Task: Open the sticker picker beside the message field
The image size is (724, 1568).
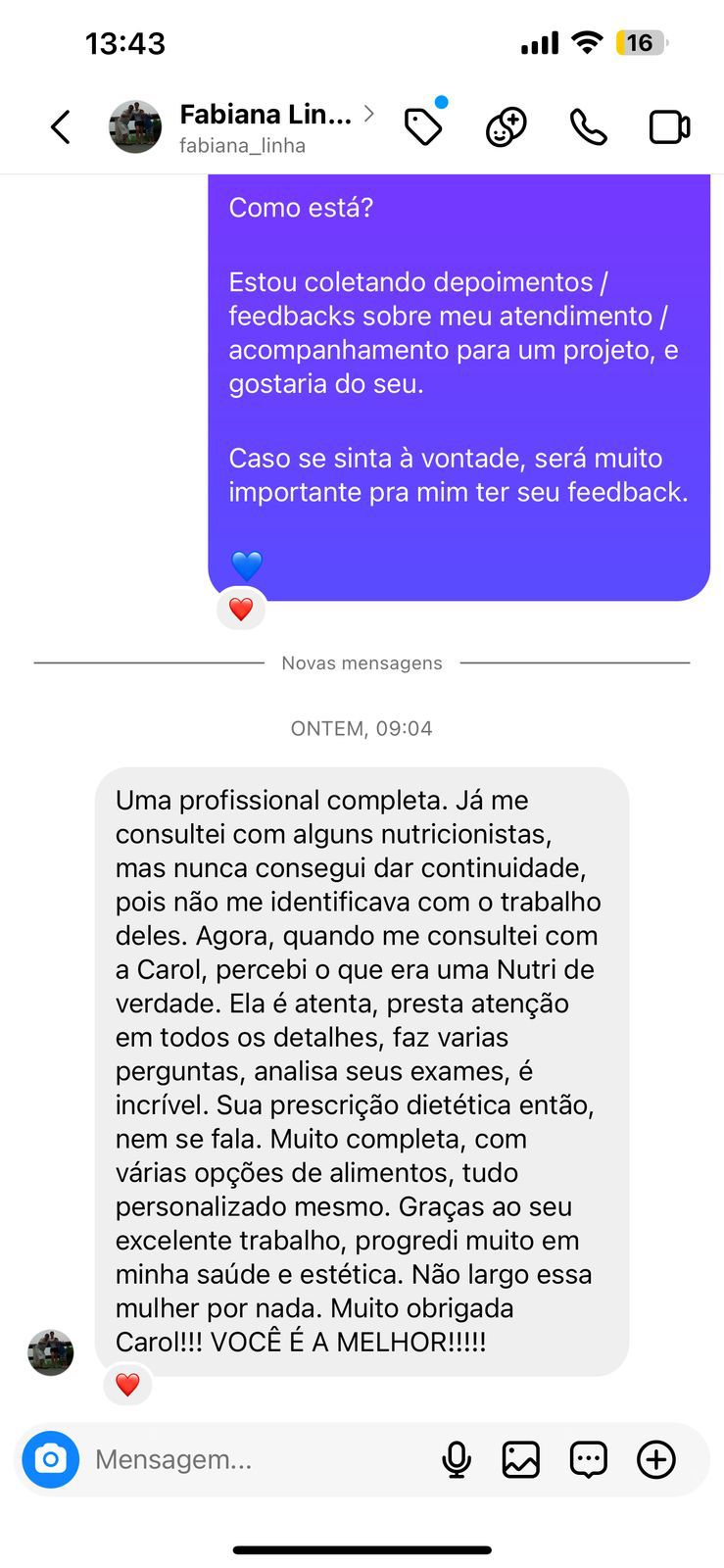Action: point(589,1459)
